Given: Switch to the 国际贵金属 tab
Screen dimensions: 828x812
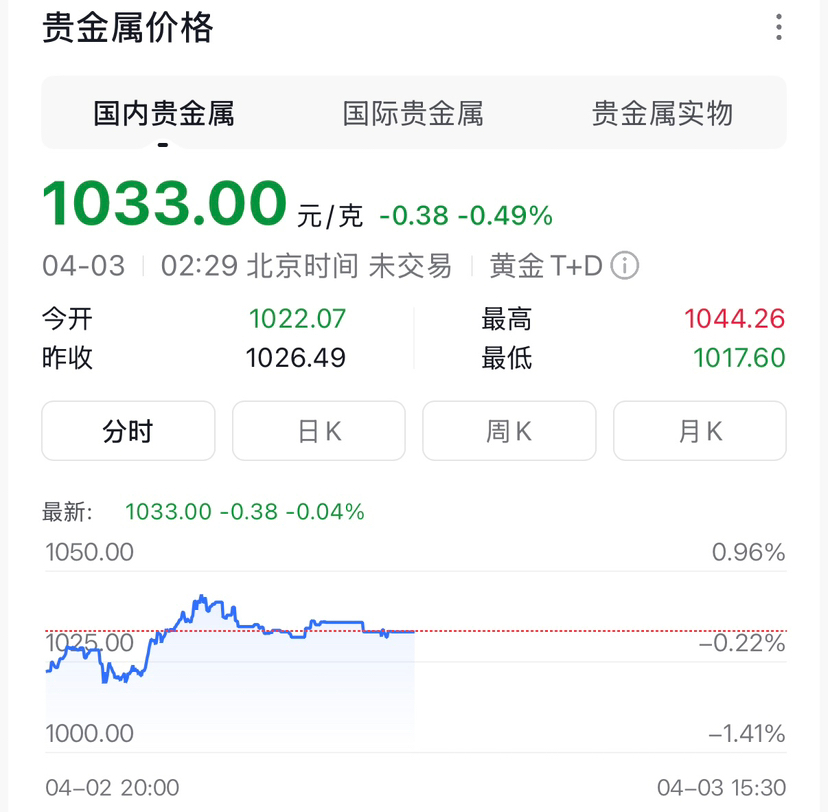Looking at the screenshot, I should [x=413, y=113].
